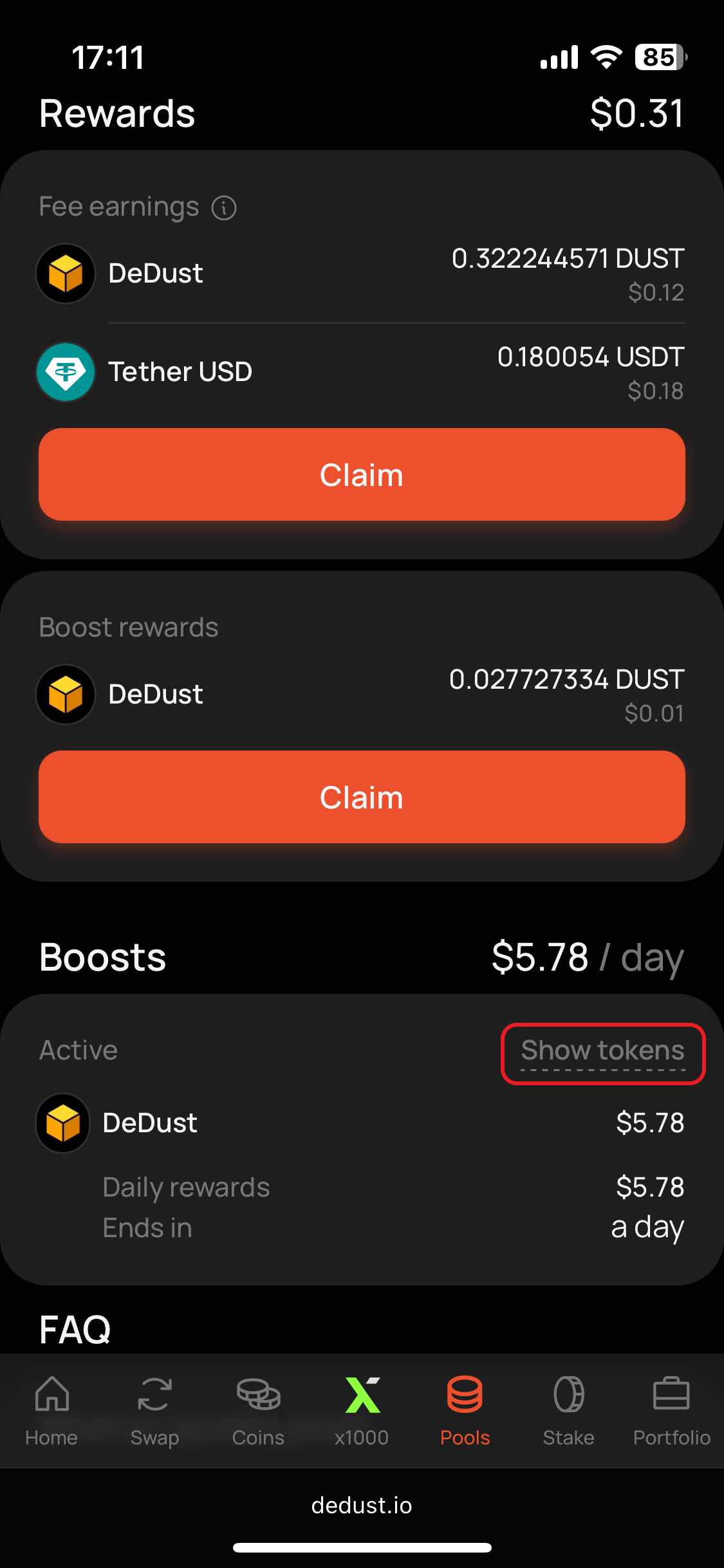
Task: Select the x1000 tab
Action: [362, 1411]
